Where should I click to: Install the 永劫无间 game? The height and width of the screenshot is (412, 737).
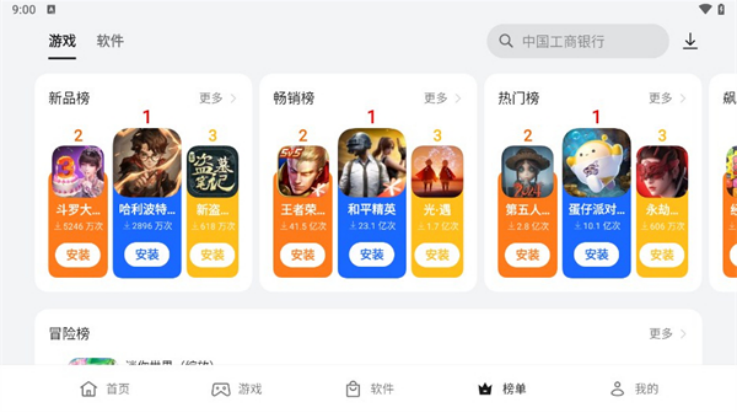(661, 255)
